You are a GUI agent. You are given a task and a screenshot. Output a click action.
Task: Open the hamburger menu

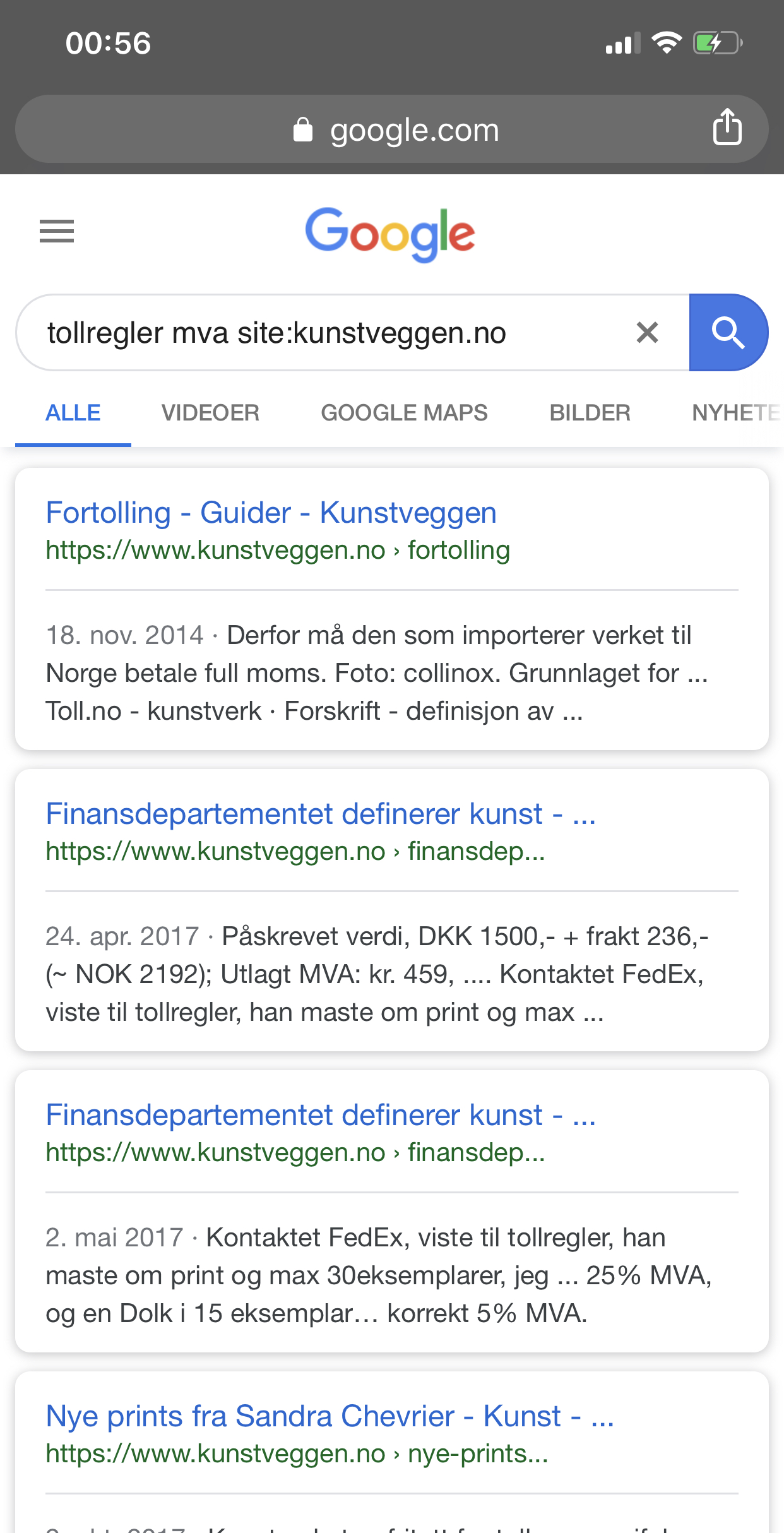point(57,231)
